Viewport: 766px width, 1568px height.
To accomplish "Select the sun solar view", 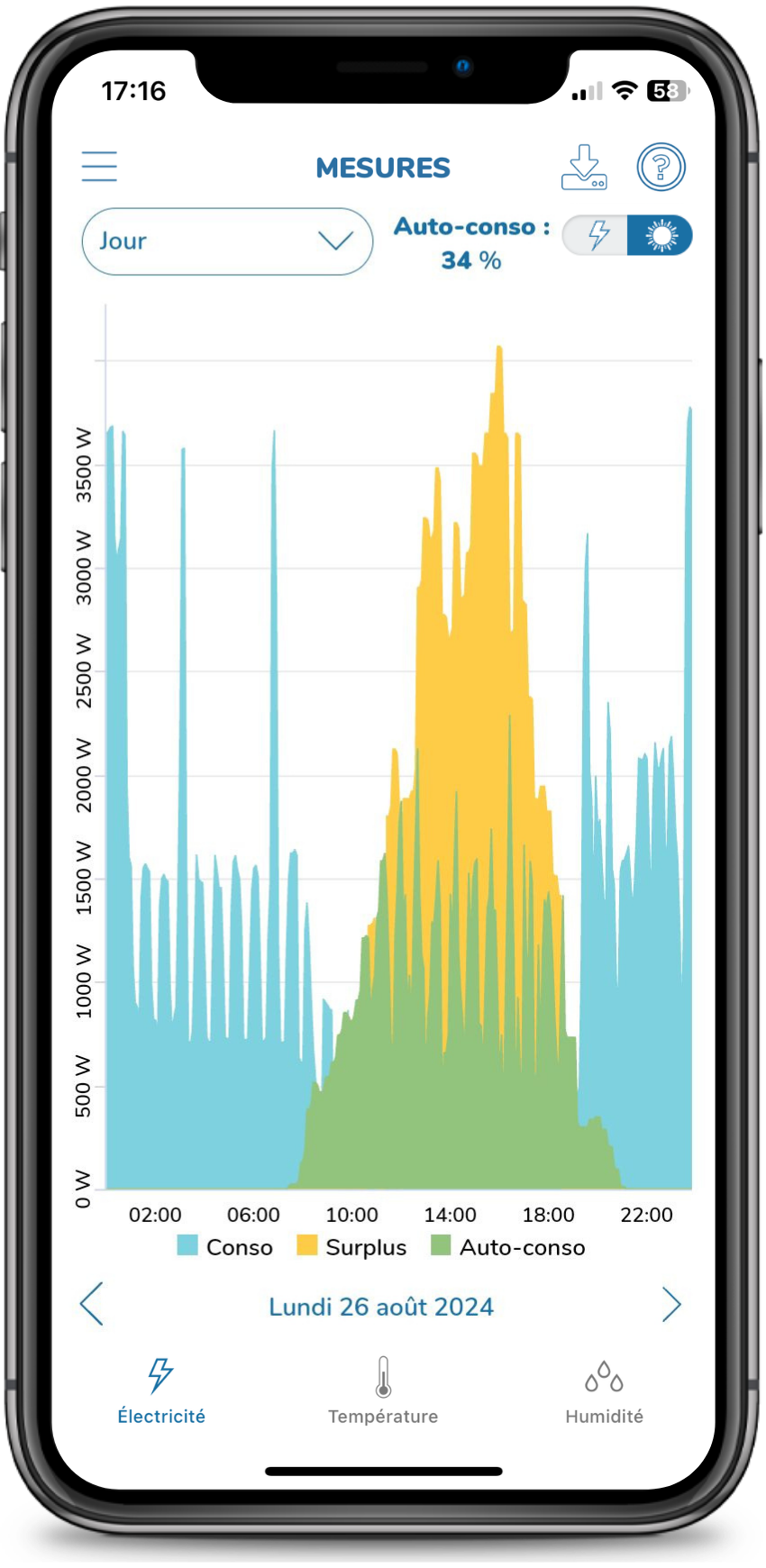I will 661,236.
